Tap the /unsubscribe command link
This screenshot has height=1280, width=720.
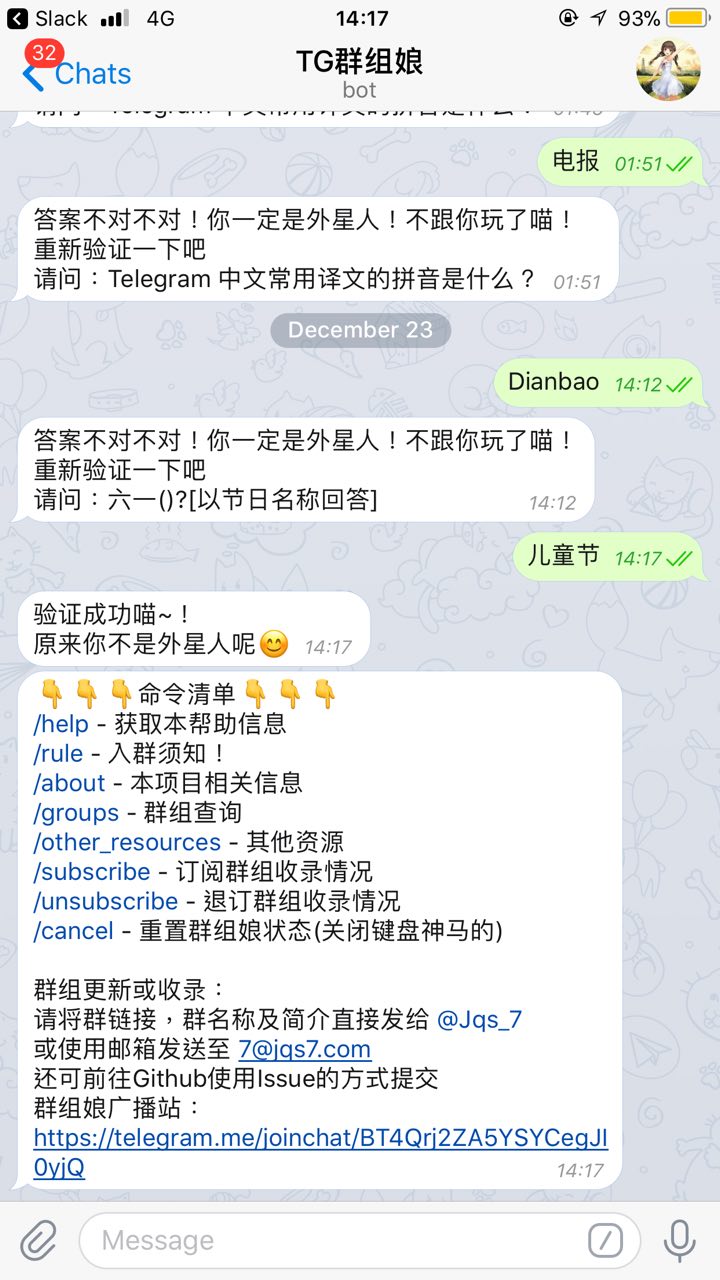[x=106, y=901]
